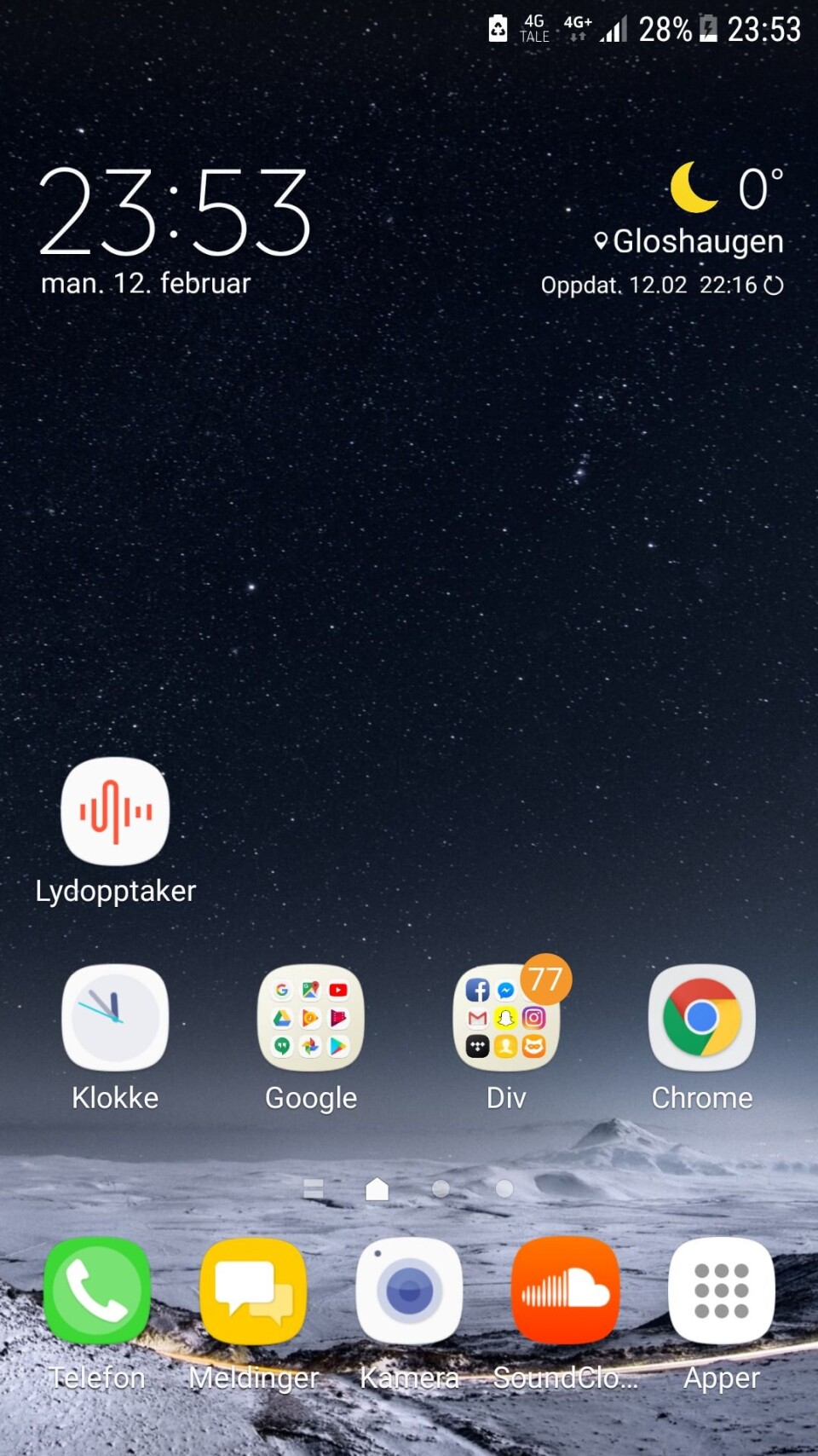This screenshot has height=1456, width=818.
Task: Launch Chrome browser
Action: click(x=701, y=1018)
